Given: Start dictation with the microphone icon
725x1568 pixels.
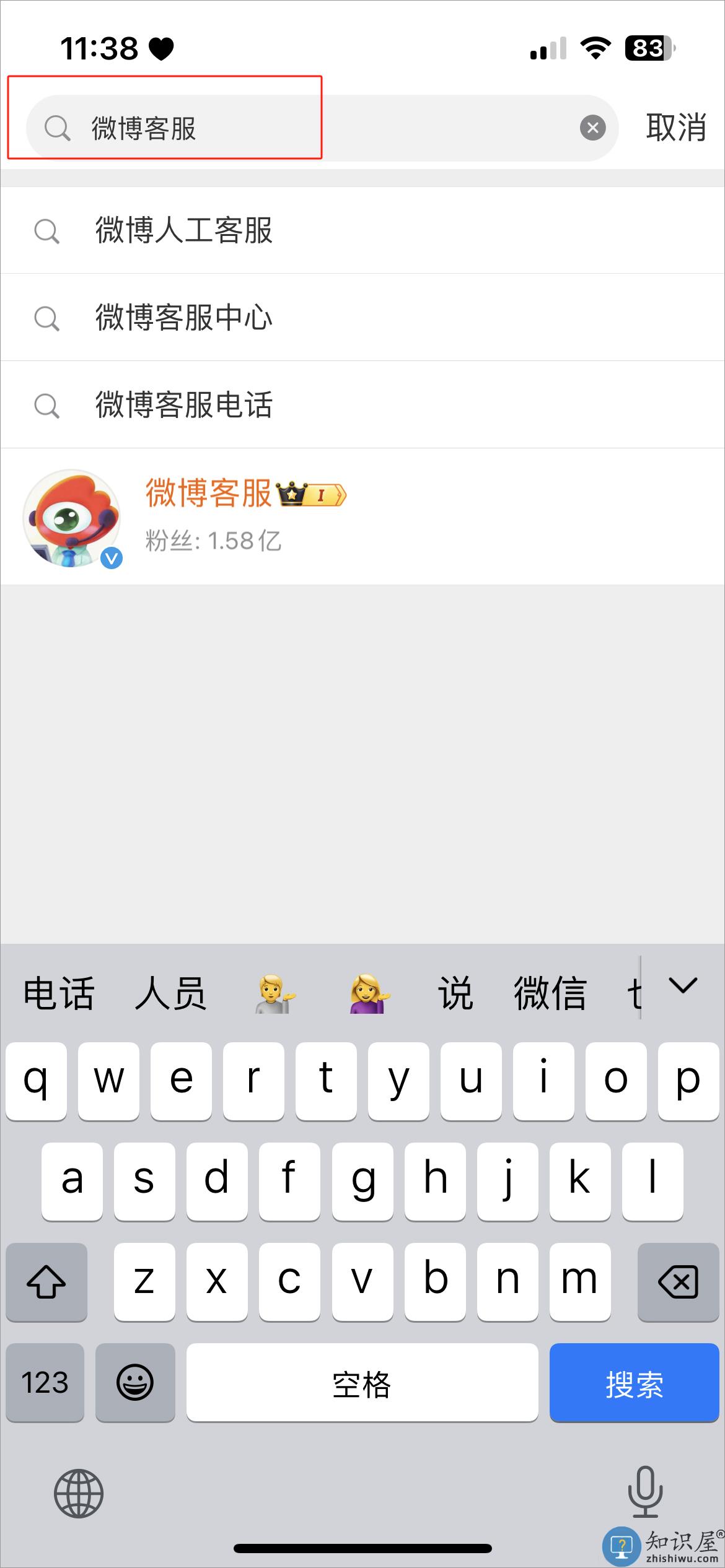Looking at the screenshot, I should [645, 1492].
